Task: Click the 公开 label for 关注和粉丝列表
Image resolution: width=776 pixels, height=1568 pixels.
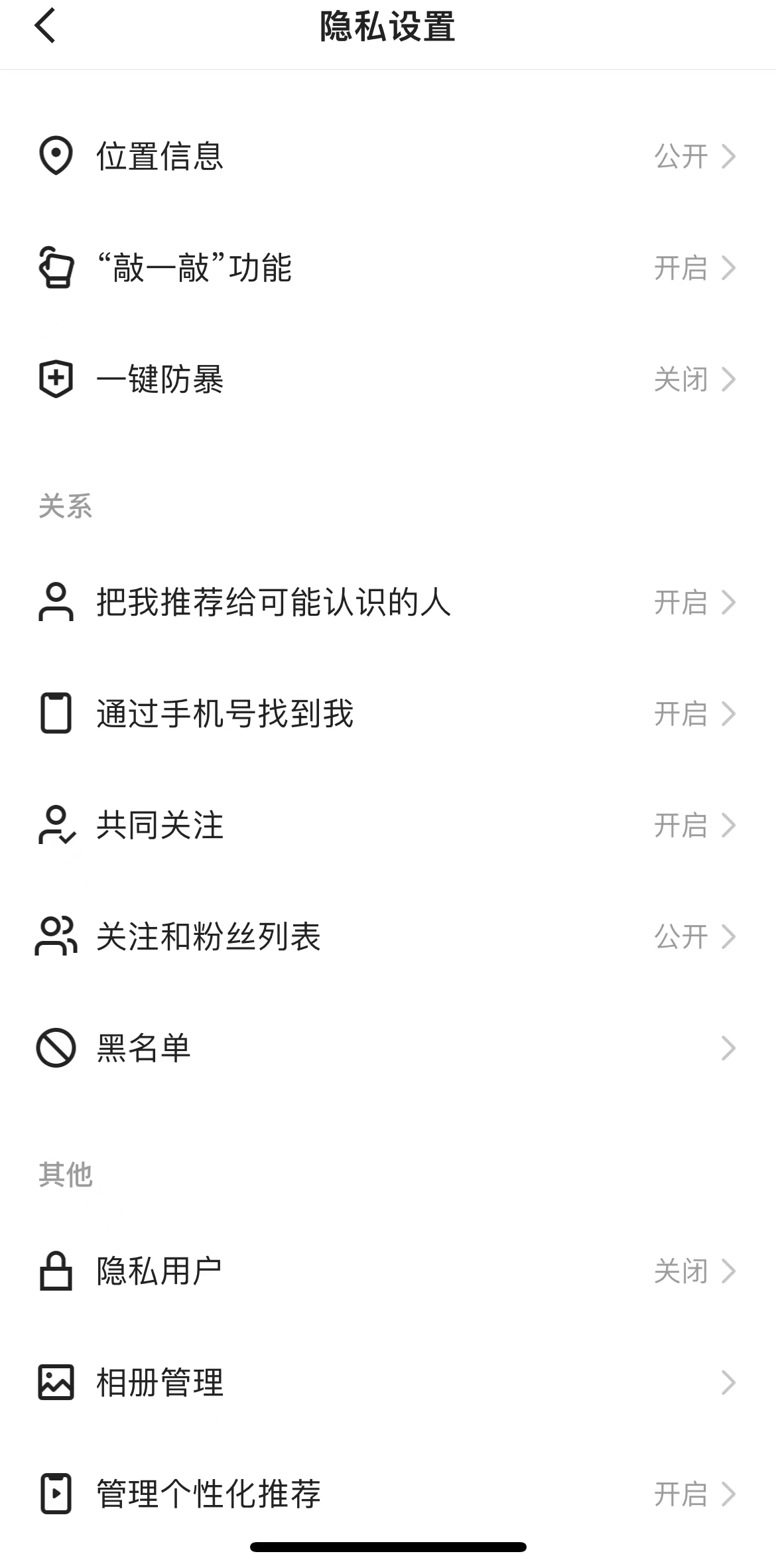Action: 680,937
